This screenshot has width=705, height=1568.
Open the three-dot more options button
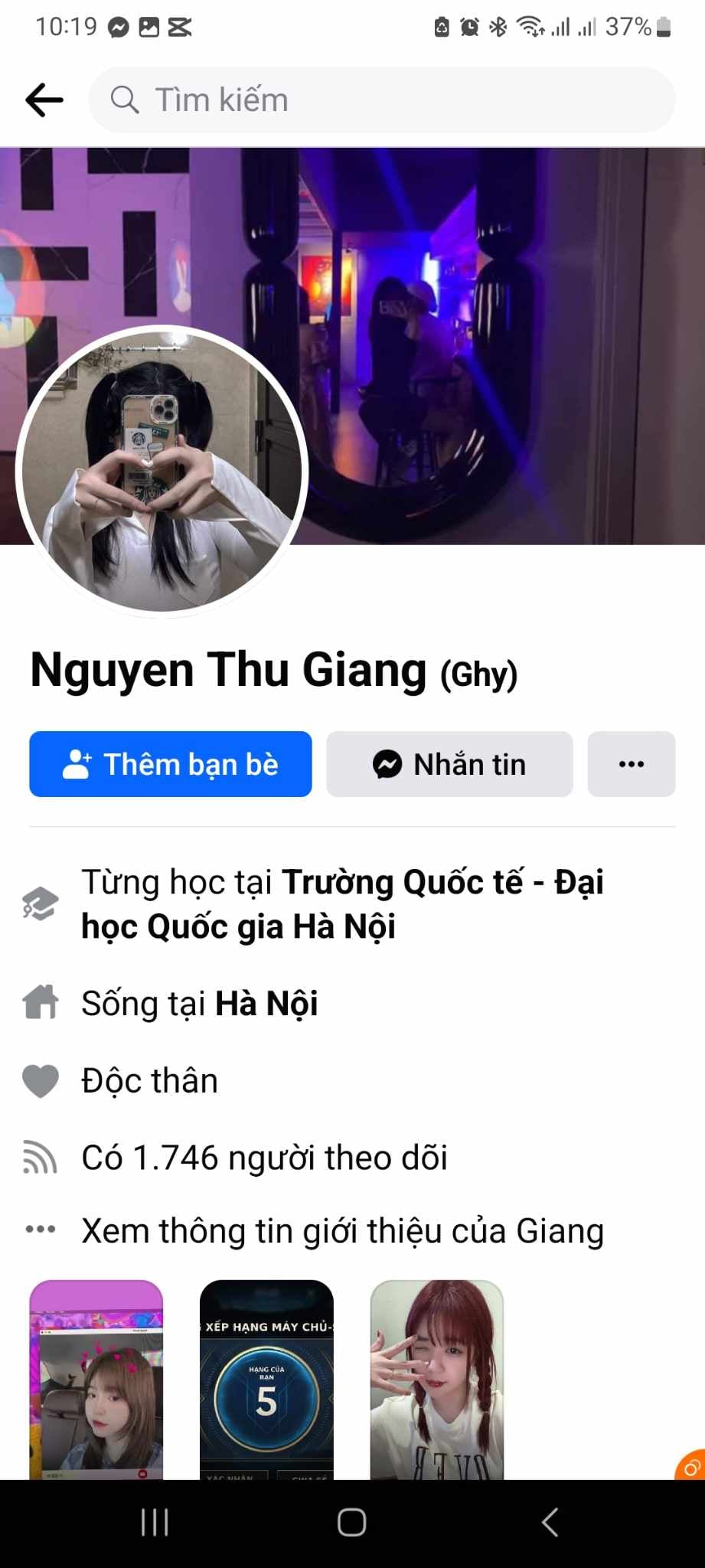pyautogui.click(x=631, y=764)
